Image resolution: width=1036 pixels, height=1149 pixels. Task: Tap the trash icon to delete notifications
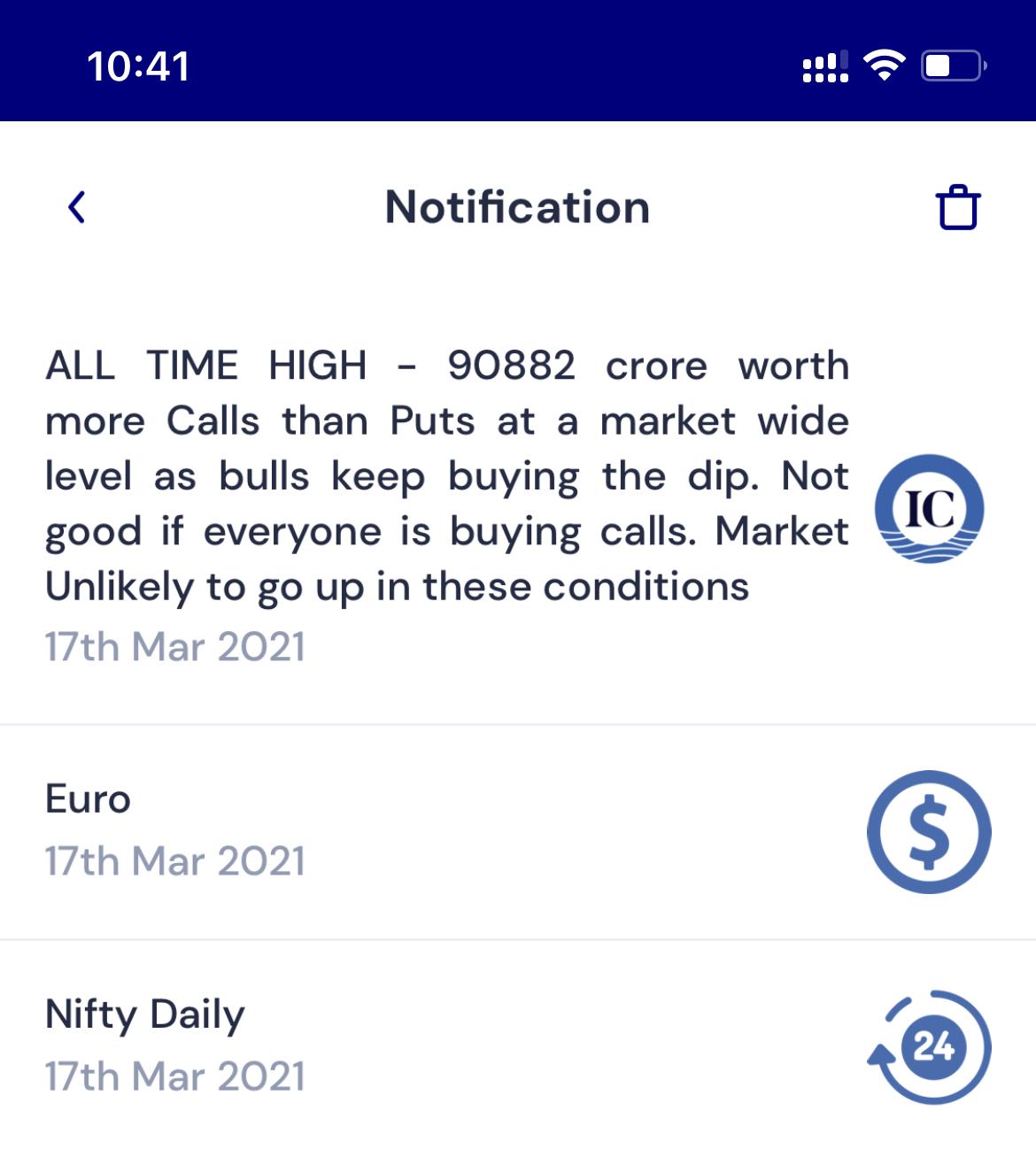tap(957, 208)
